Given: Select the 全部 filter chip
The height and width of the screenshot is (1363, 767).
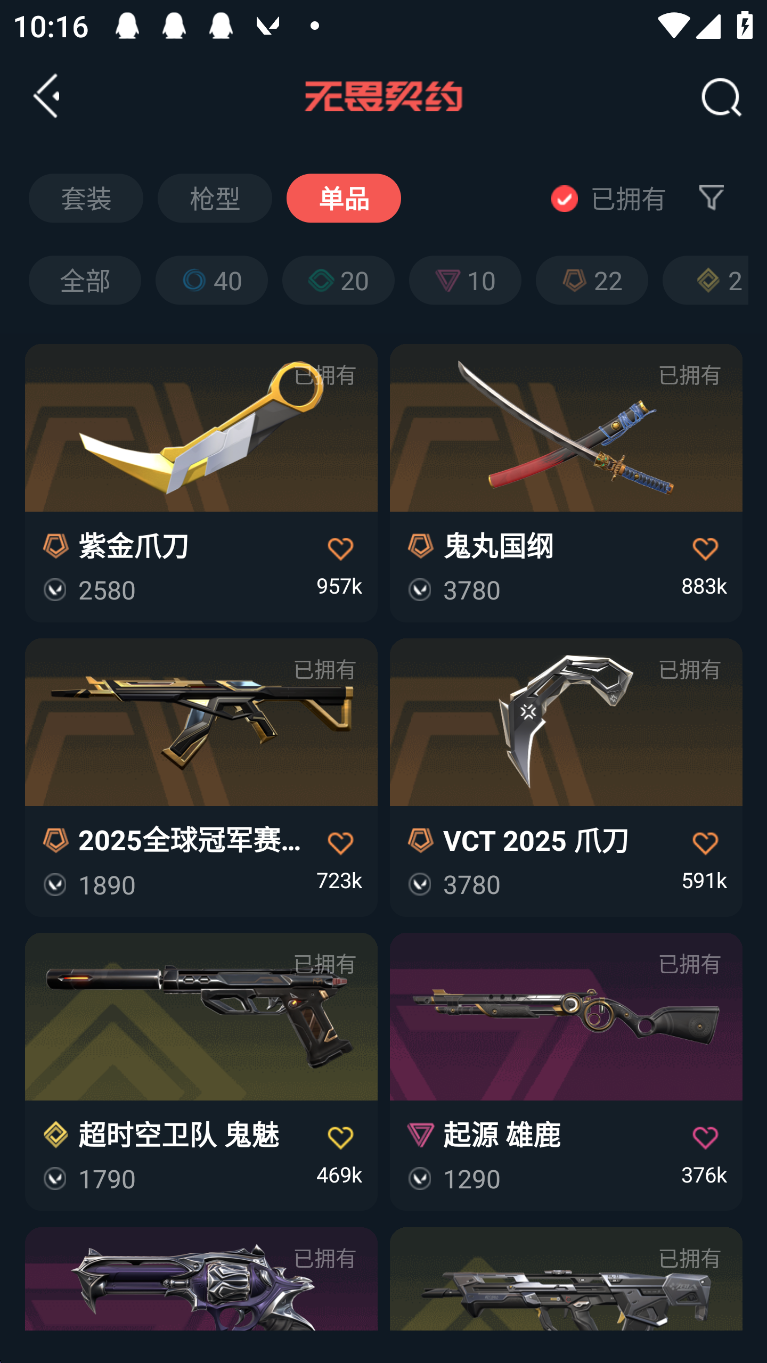Looking at the screenshot, I should coord(85,280).
